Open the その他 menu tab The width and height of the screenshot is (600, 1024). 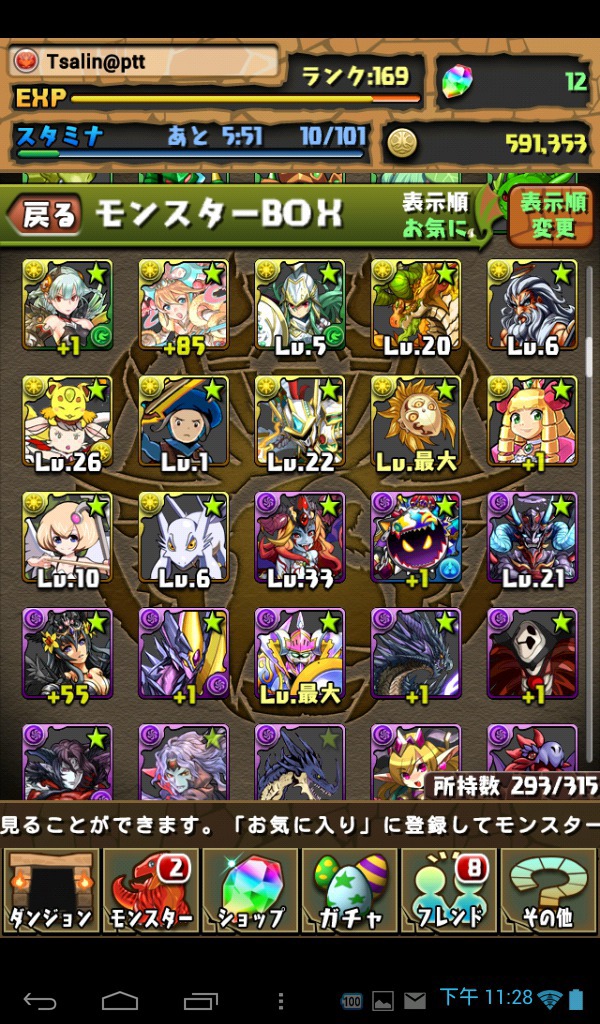(x=548, y=889)
